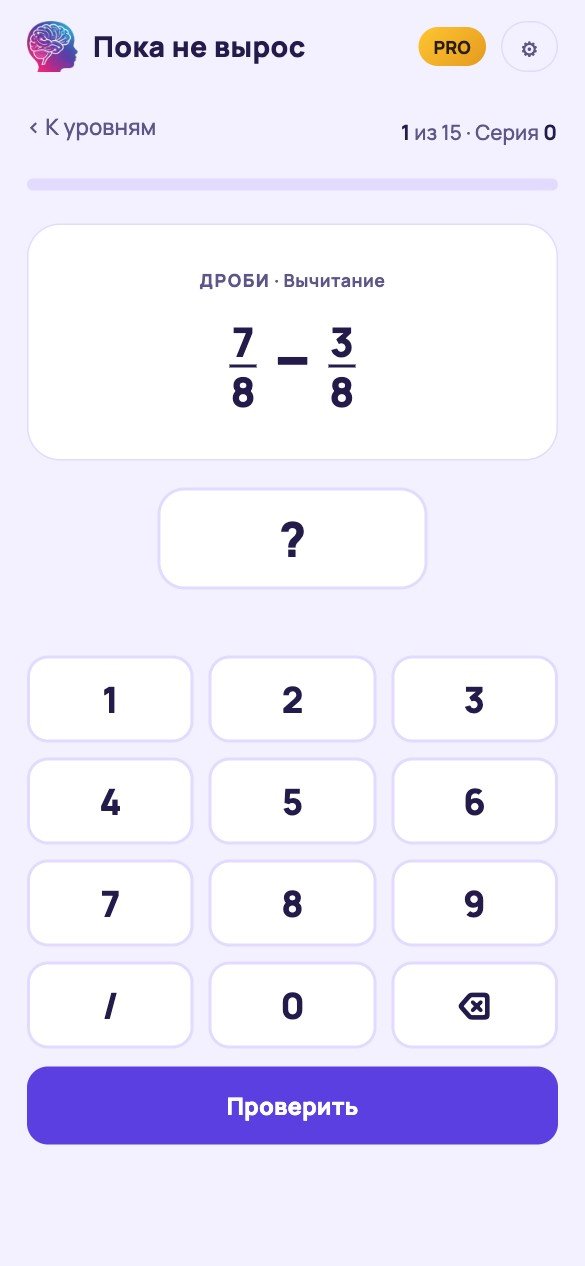Viewport: 585px width, 1266px height.
Task: Enter digit 2 on the keypad
Action: (x=292, y=700)
